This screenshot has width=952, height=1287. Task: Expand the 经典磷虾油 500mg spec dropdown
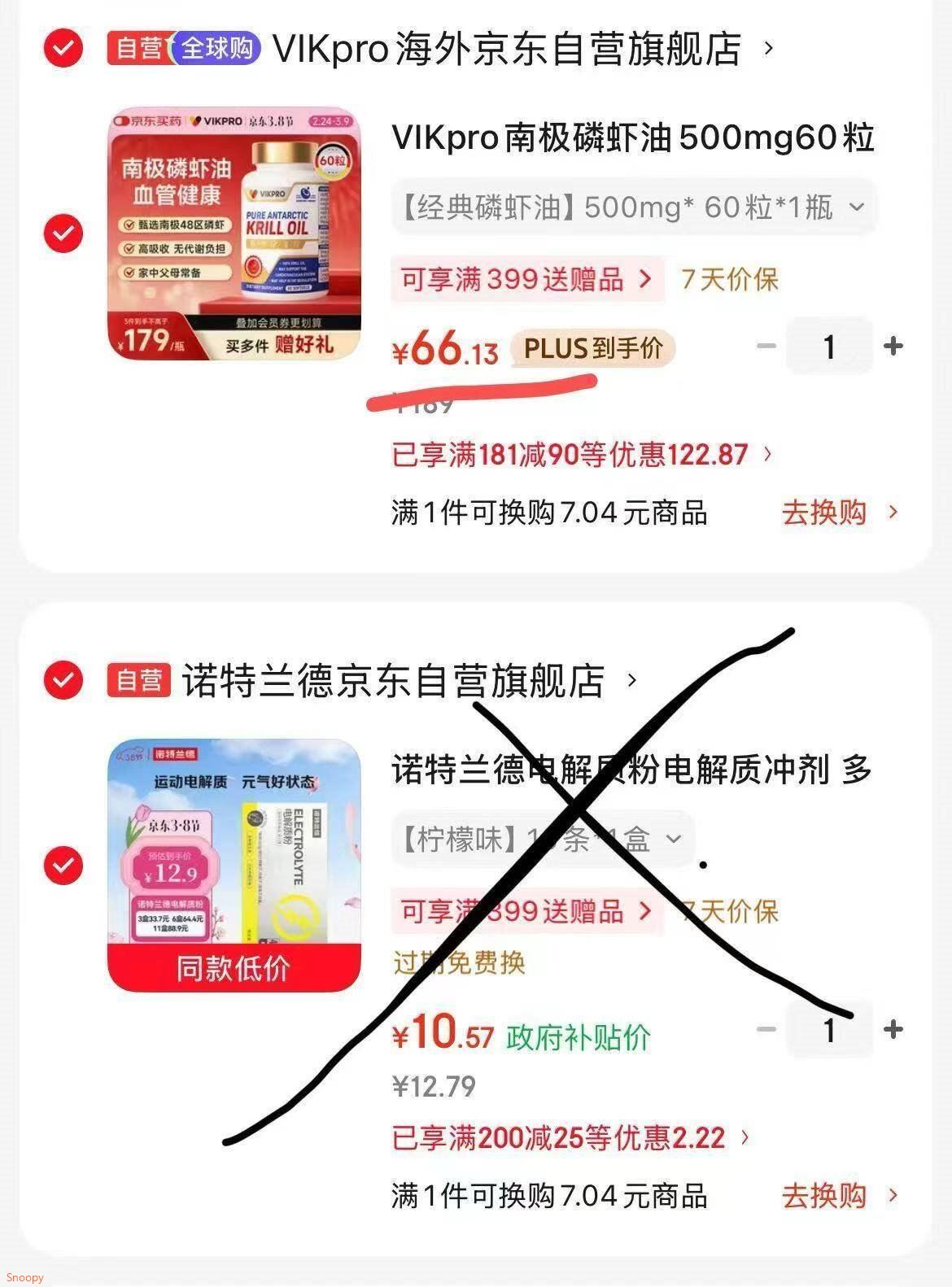point(632,207)
